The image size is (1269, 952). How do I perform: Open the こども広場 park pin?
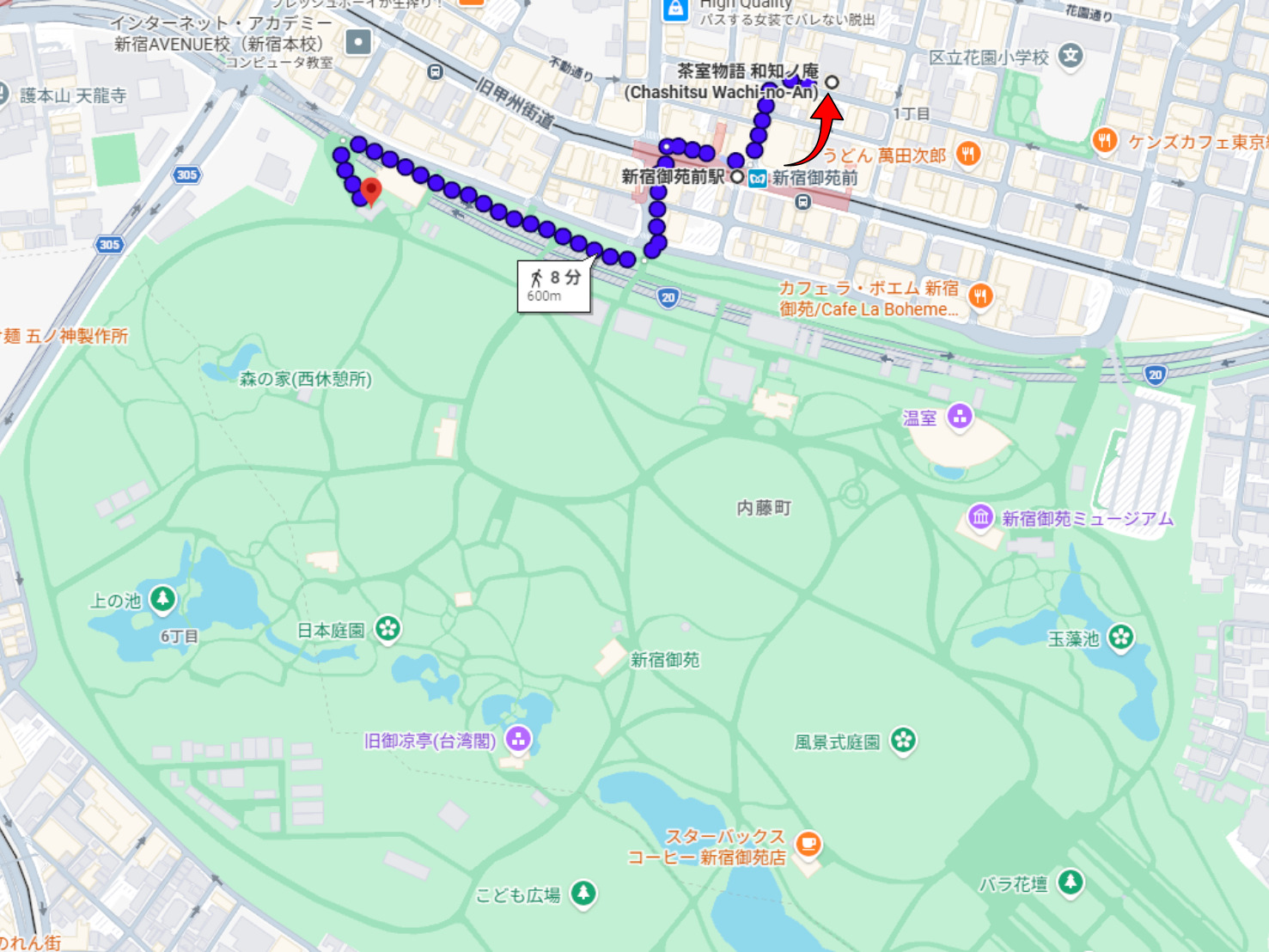point(583,894)
